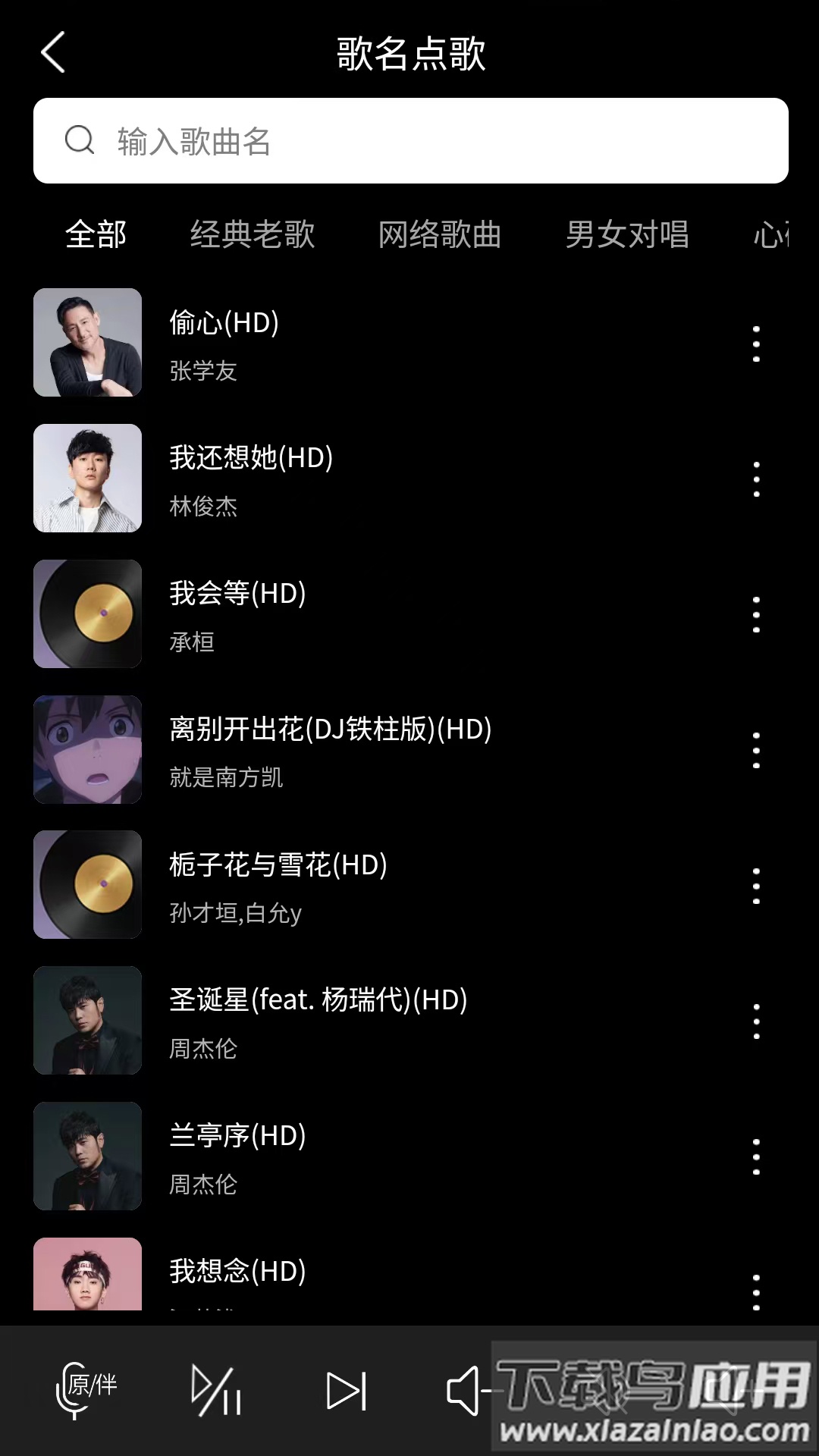Open the 男女对唱 category tab

[x=629, y=236]
